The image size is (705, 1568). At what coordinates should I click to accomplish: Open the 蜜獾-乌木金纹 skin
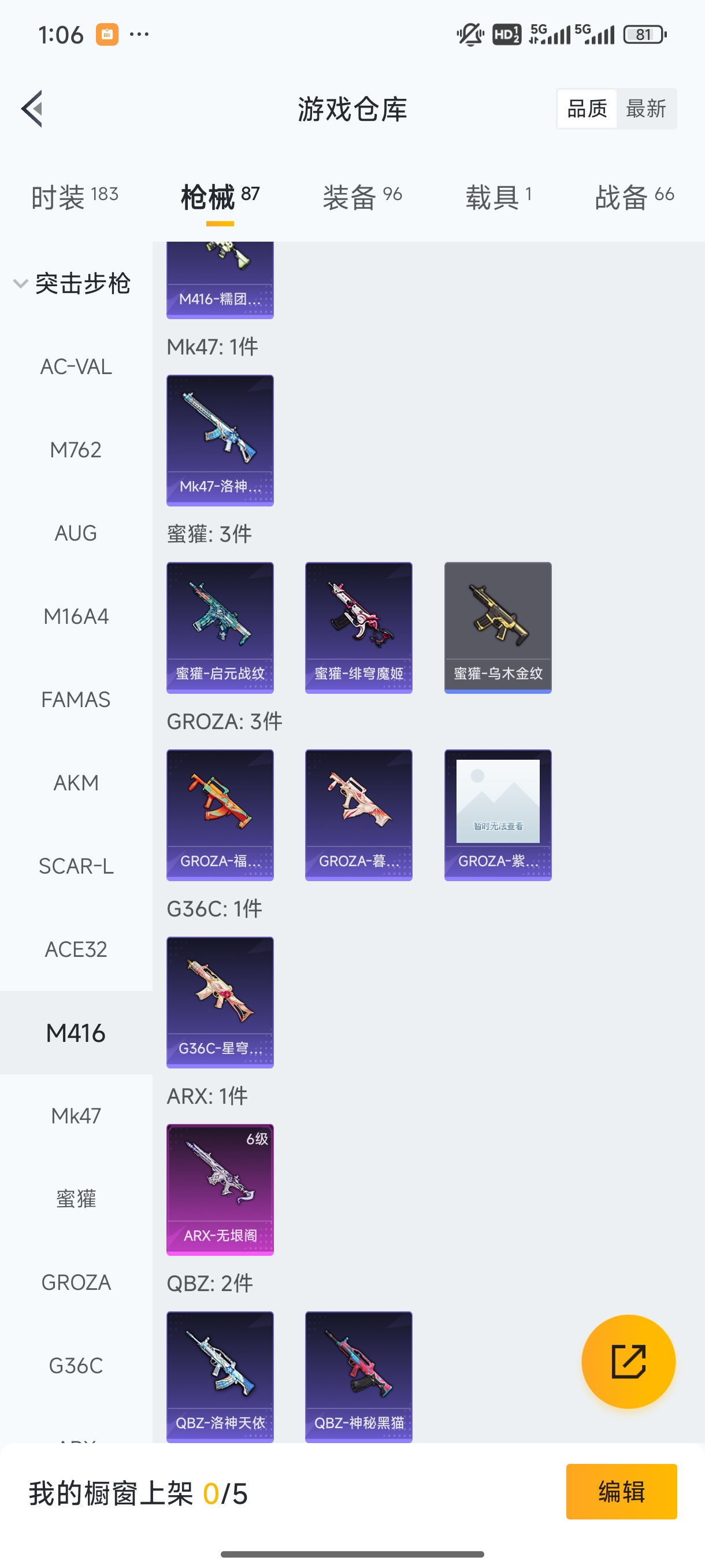498,627
